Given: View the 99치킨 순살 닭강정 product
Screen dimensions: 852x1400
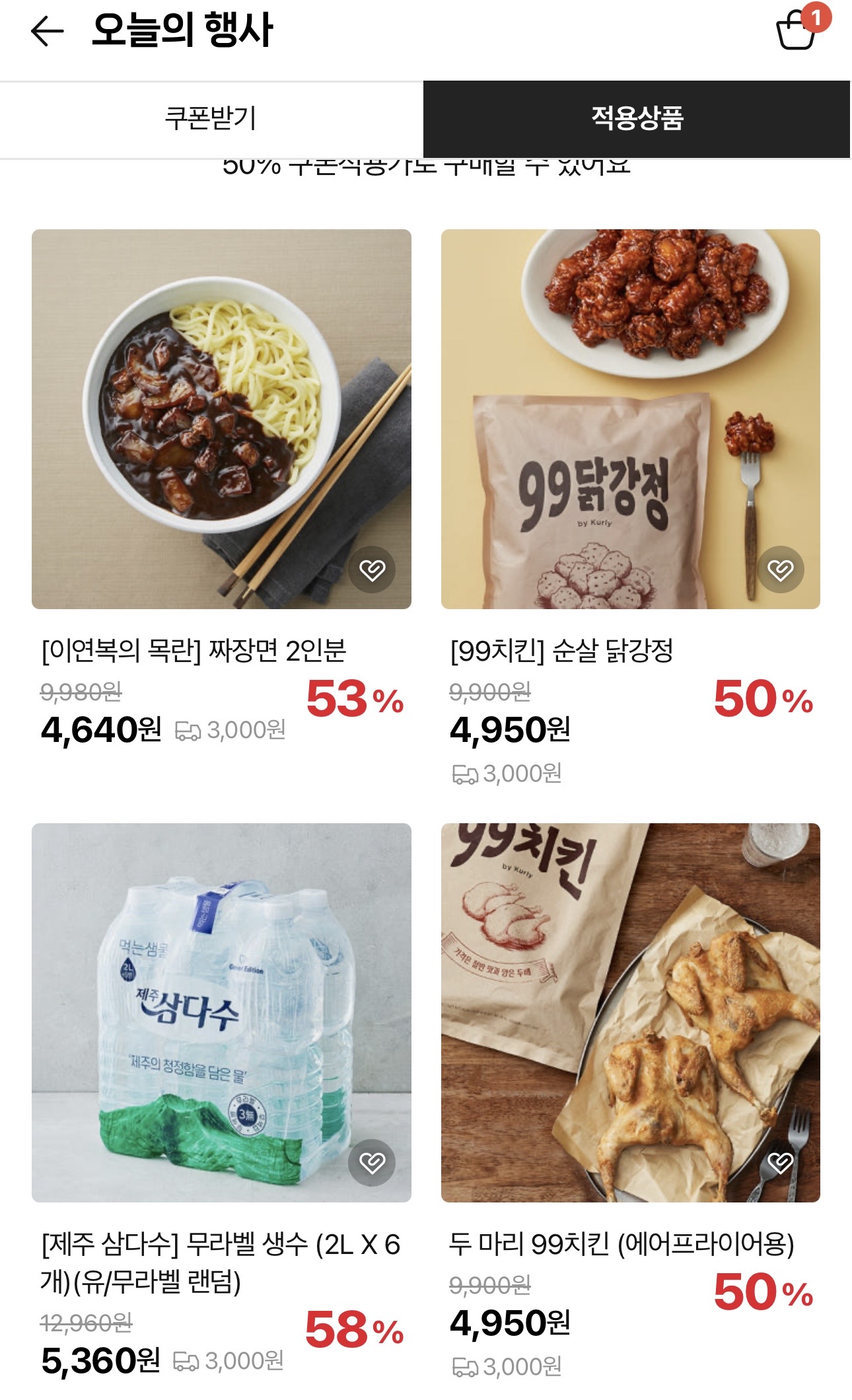Looking at the screenshot, I should point(630,418).
